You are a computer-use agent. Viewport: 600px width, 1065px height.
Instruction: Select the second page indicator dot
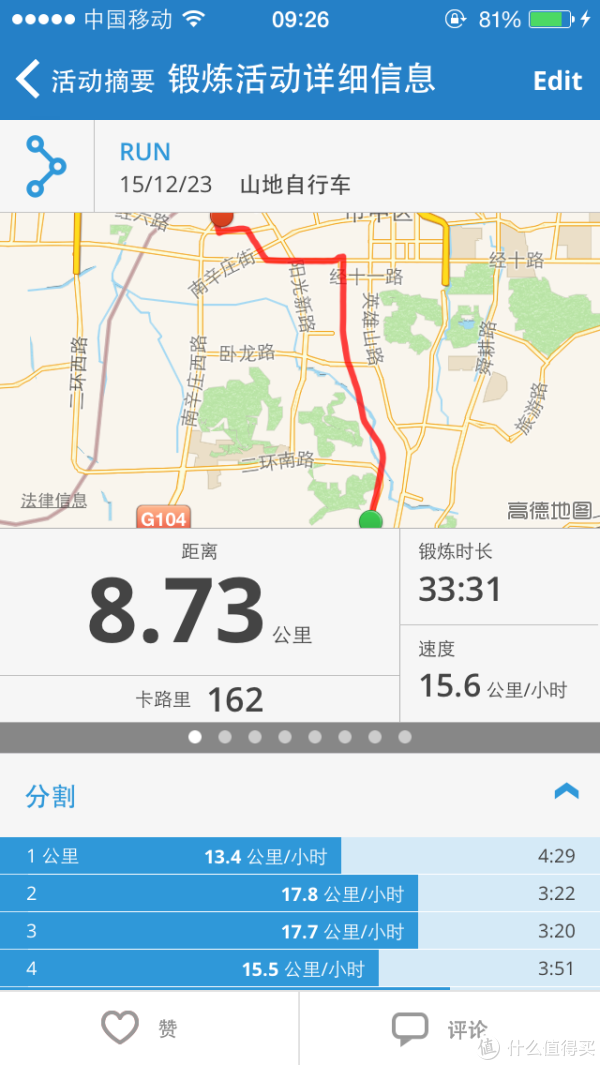(225, 737)
